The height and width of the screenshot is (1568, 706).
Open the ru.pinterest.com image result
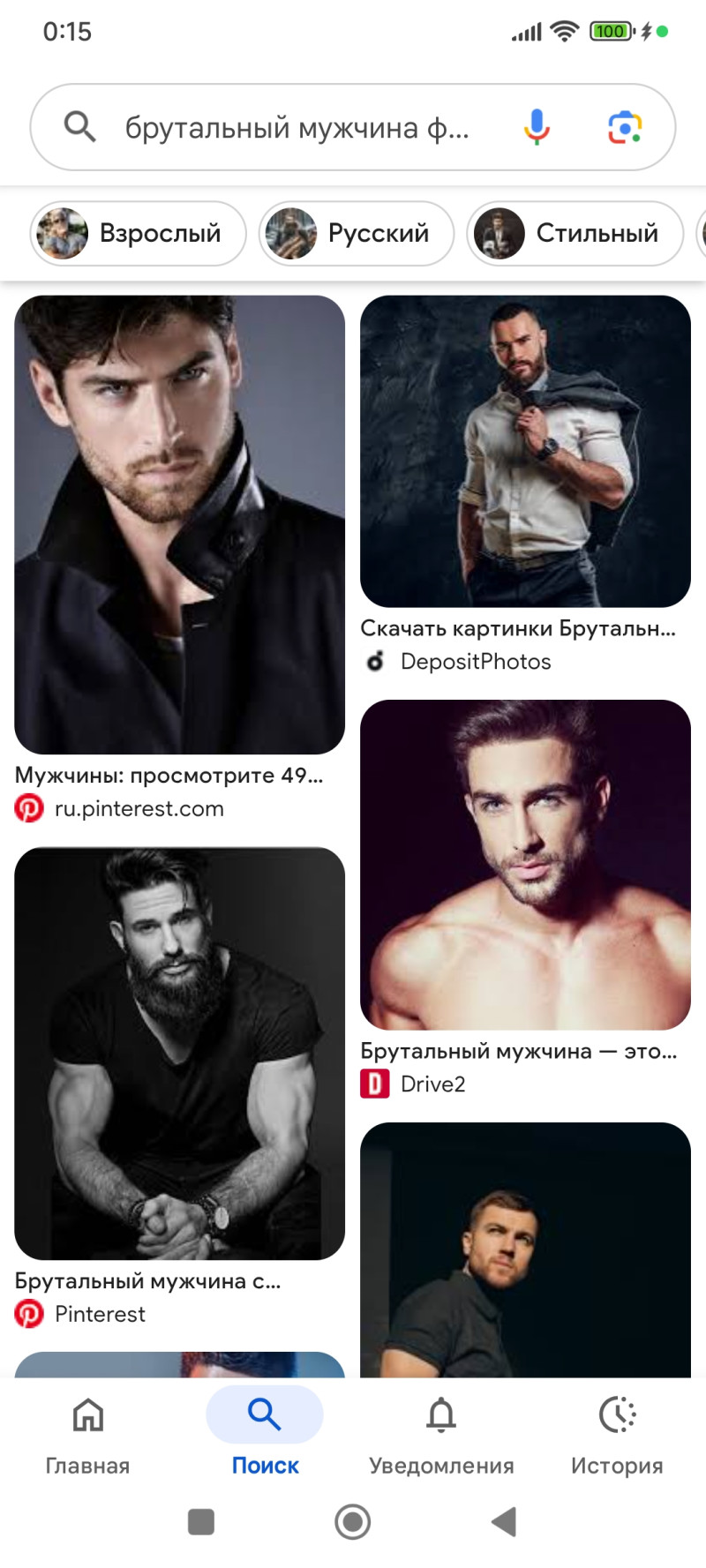tap(179, 524)
